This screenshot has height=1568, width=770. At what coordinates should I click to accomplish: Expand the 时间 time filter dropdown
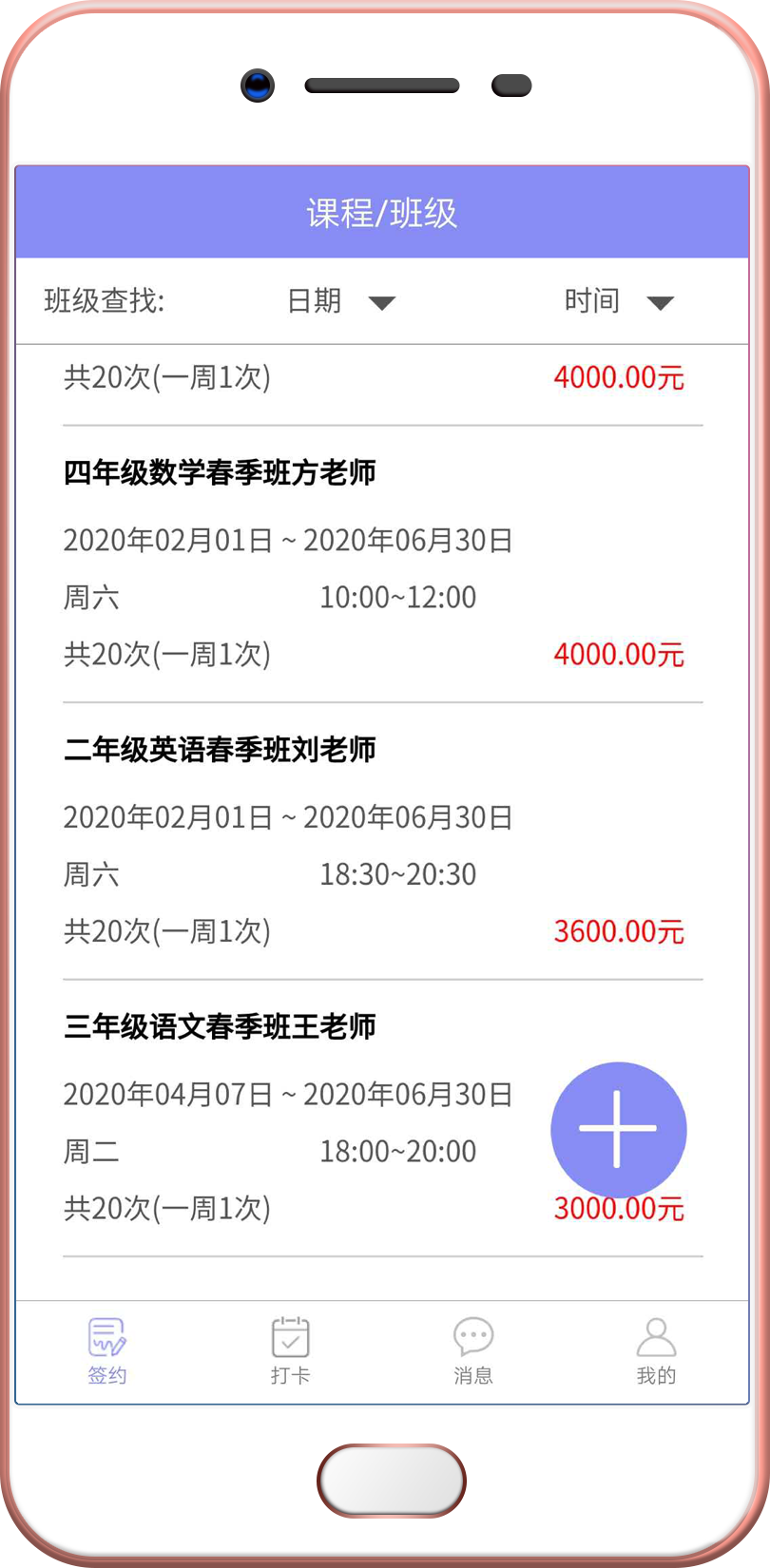coord(618,302)
